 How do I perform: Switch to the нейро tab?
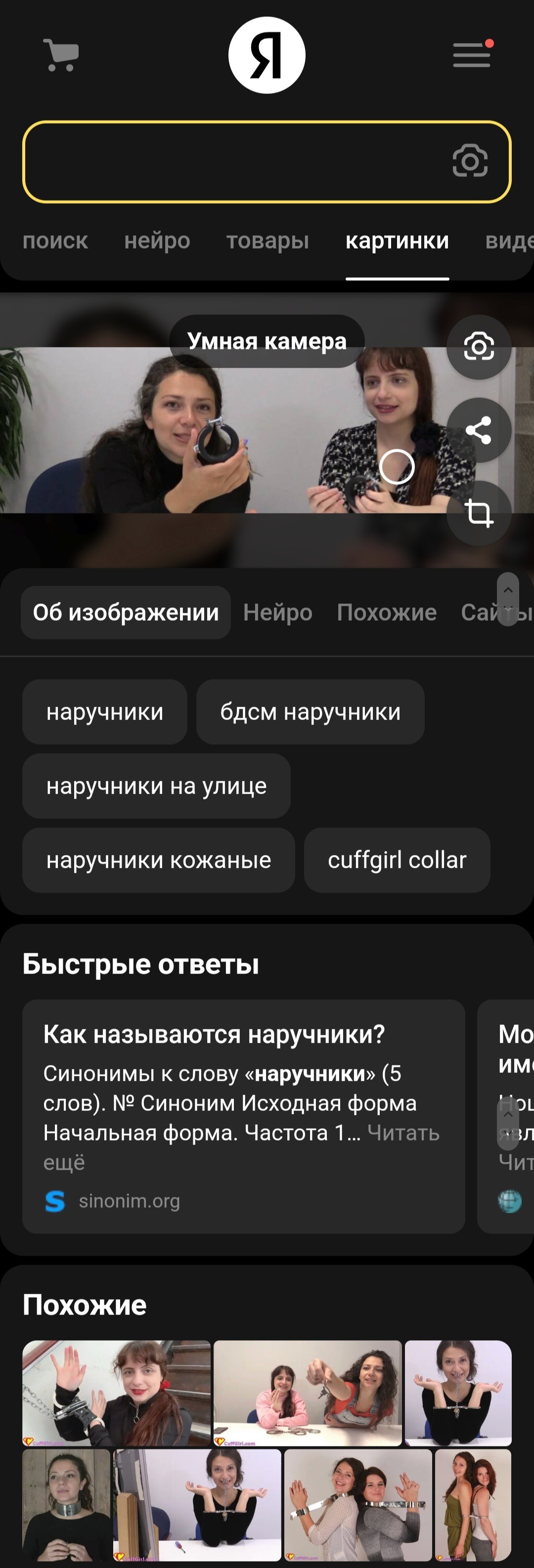click(x=157, y=241)
